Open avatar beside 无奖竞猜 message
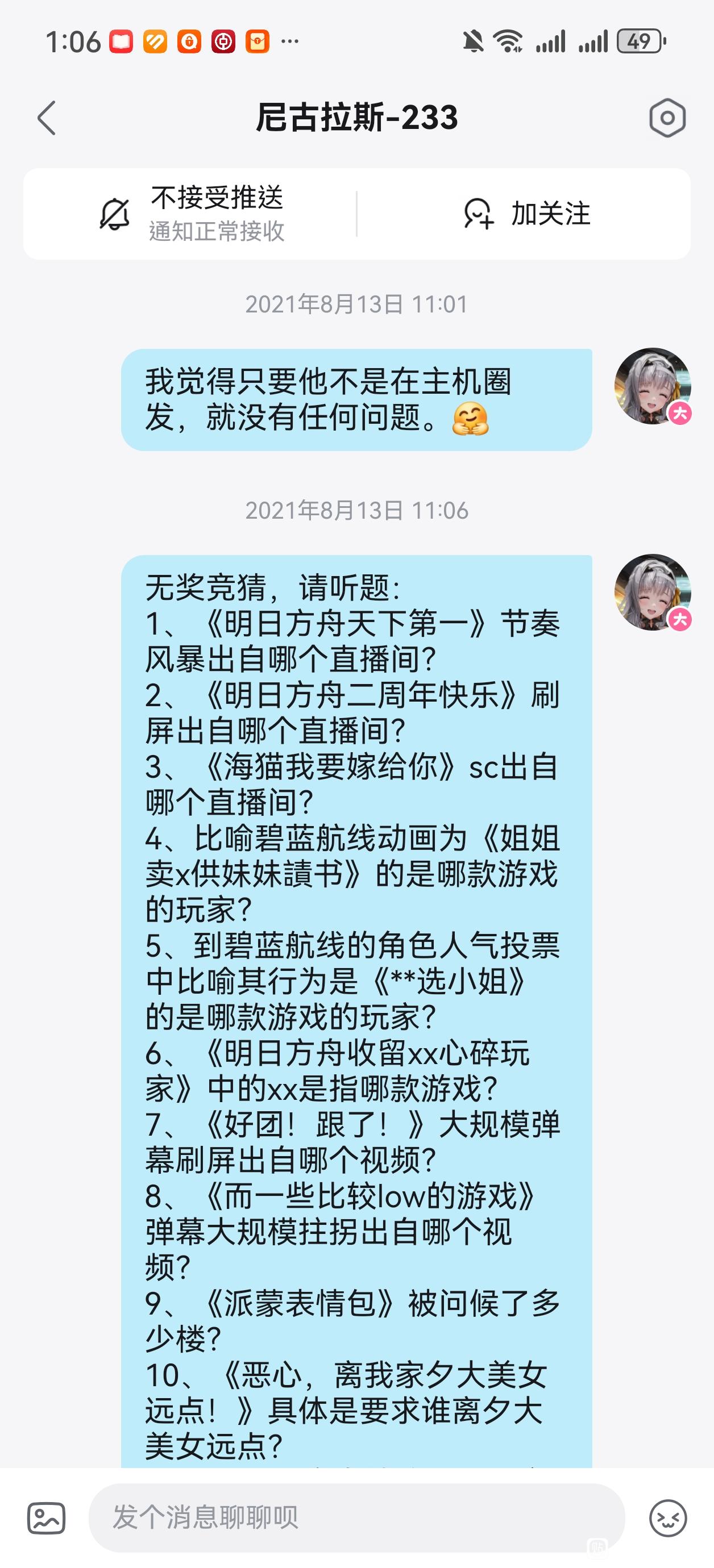 [651, 592]
